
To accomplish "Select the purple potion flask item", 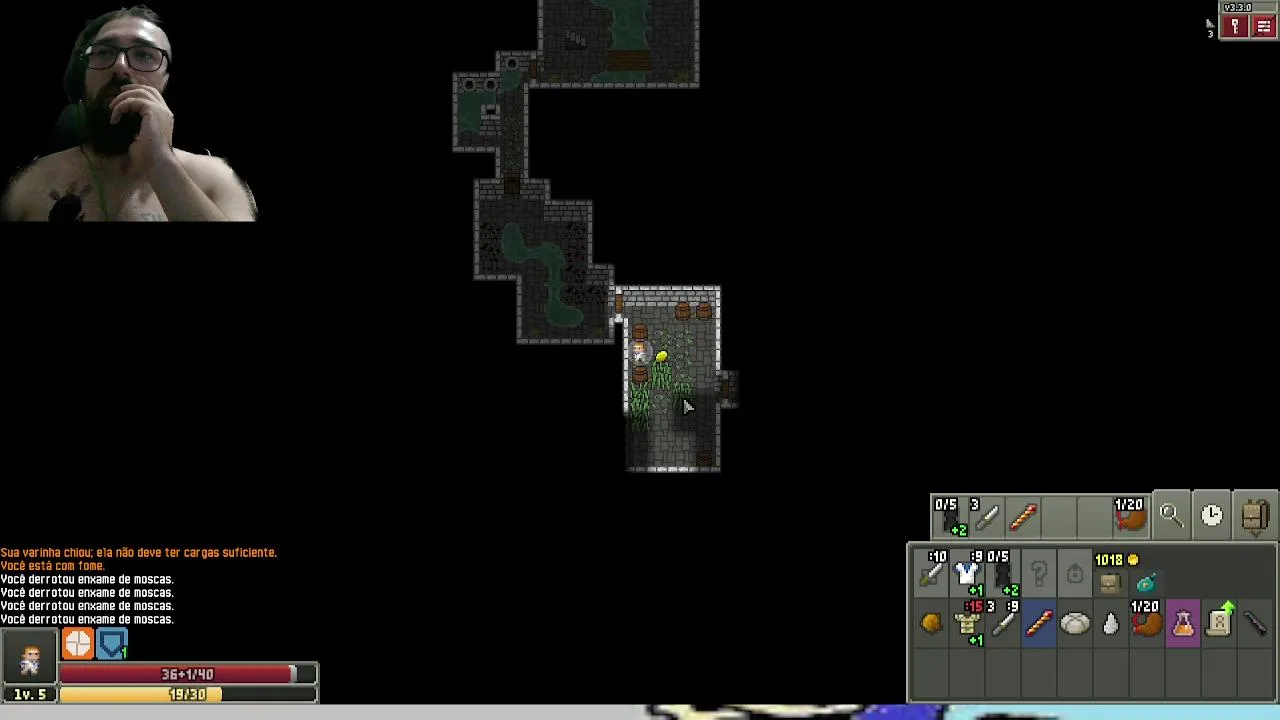I will point(1182,623).
